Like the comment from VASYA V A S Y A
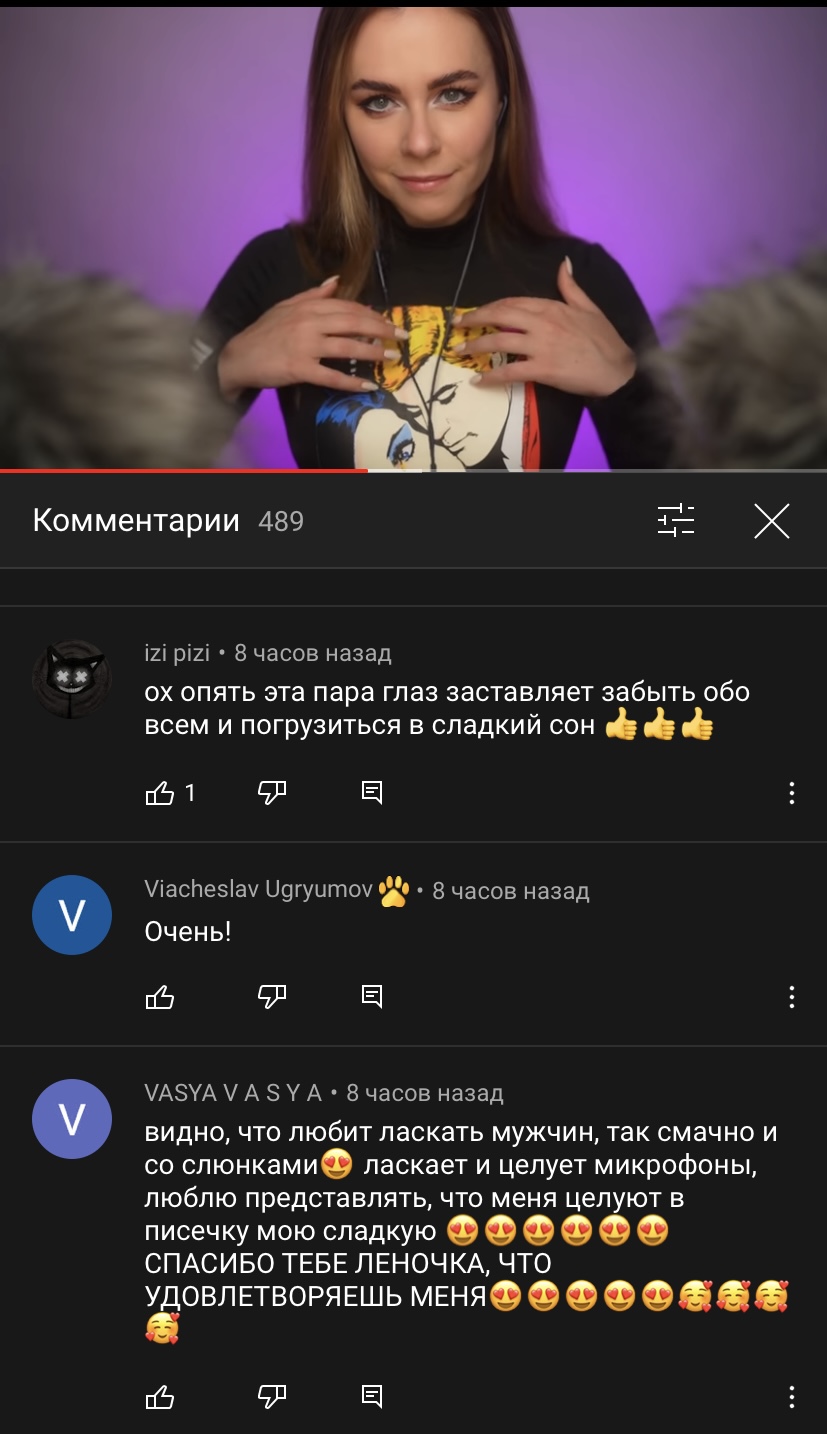 (x=160, y=1397)
